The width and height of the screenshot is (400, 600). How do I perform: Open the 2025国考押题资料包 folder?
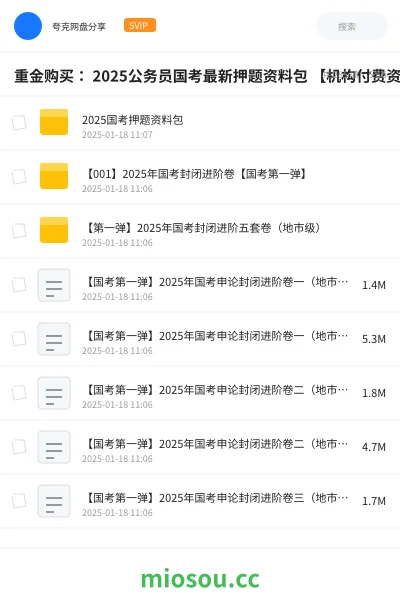[200, 123]
